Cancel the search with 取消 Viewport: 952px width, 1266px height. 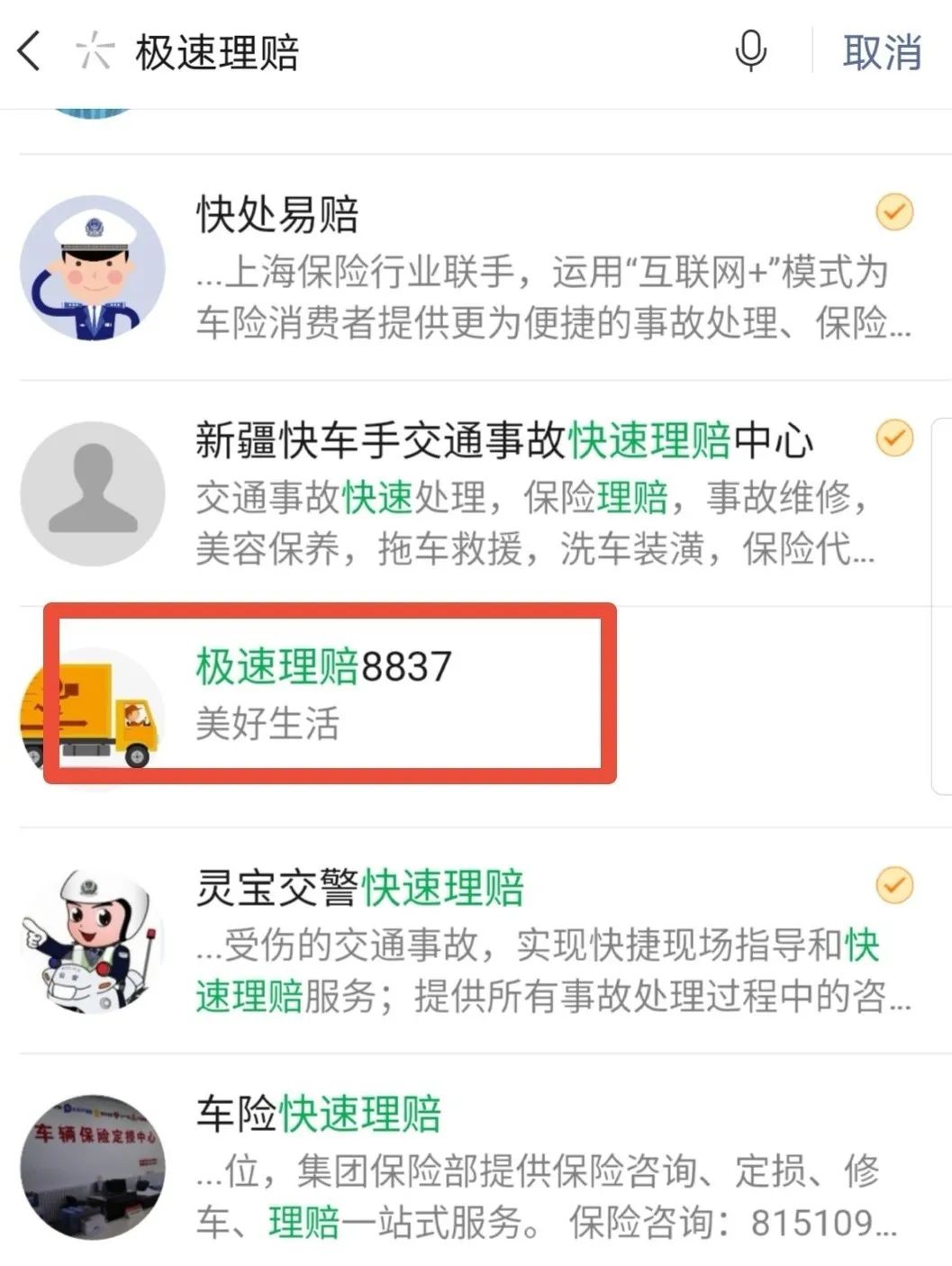coord(882,52)
